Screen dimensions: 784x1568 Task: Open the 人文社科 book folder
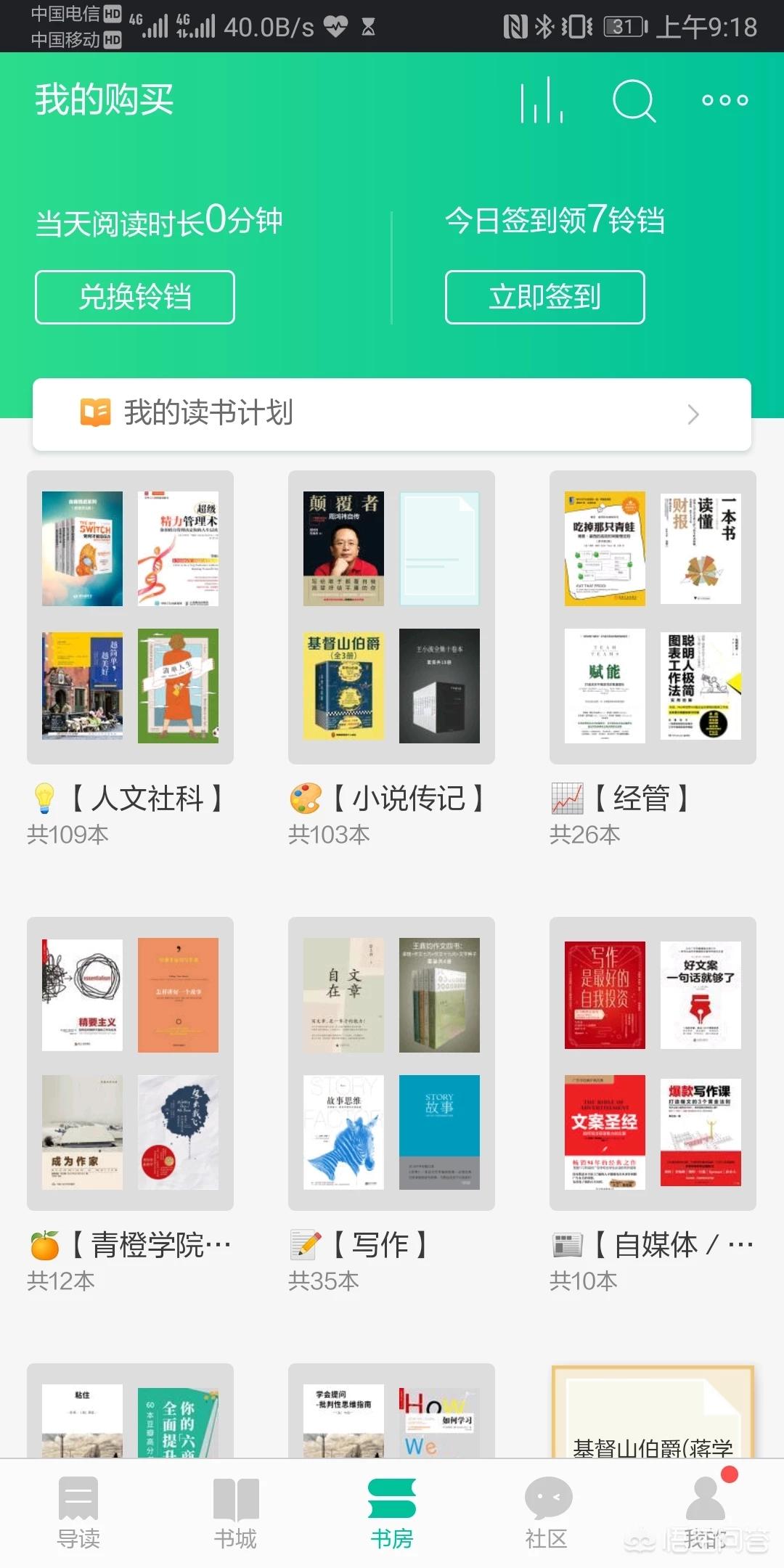(131, 617)
